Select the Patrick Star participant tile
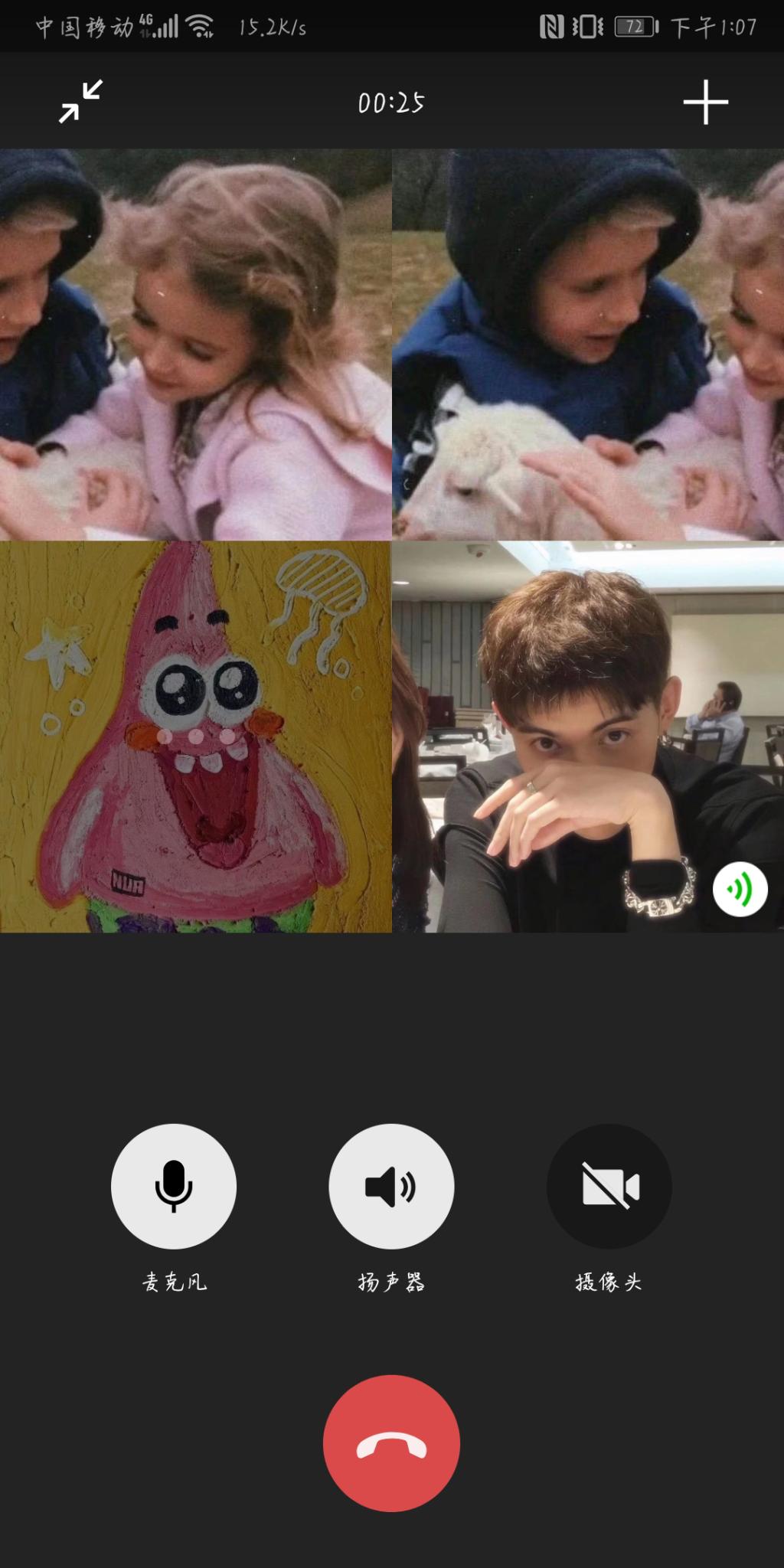This screenshot has width=784, height=1568. tap(196, 737)
